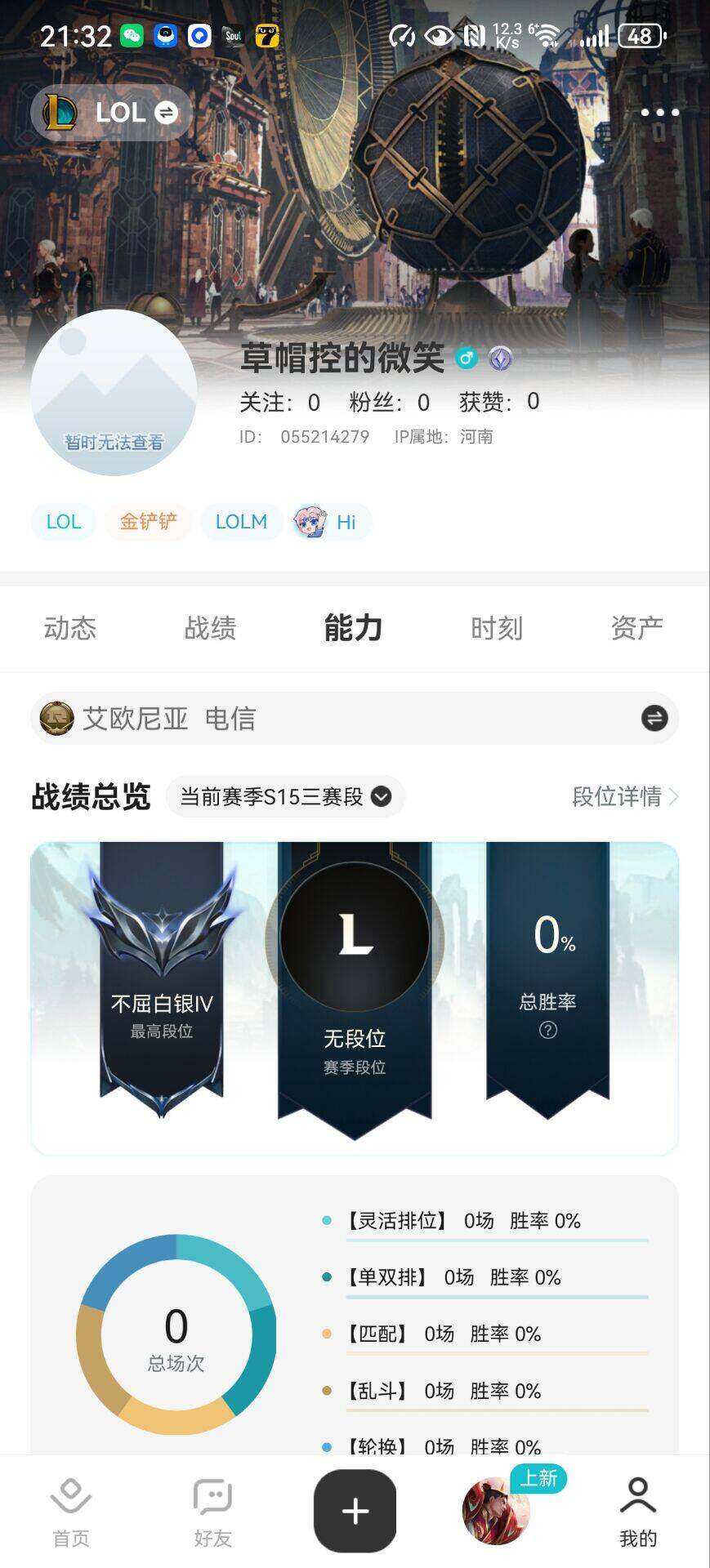Create a new post with plus button
710x1568 pixels.
click(x=355, y=1511)
